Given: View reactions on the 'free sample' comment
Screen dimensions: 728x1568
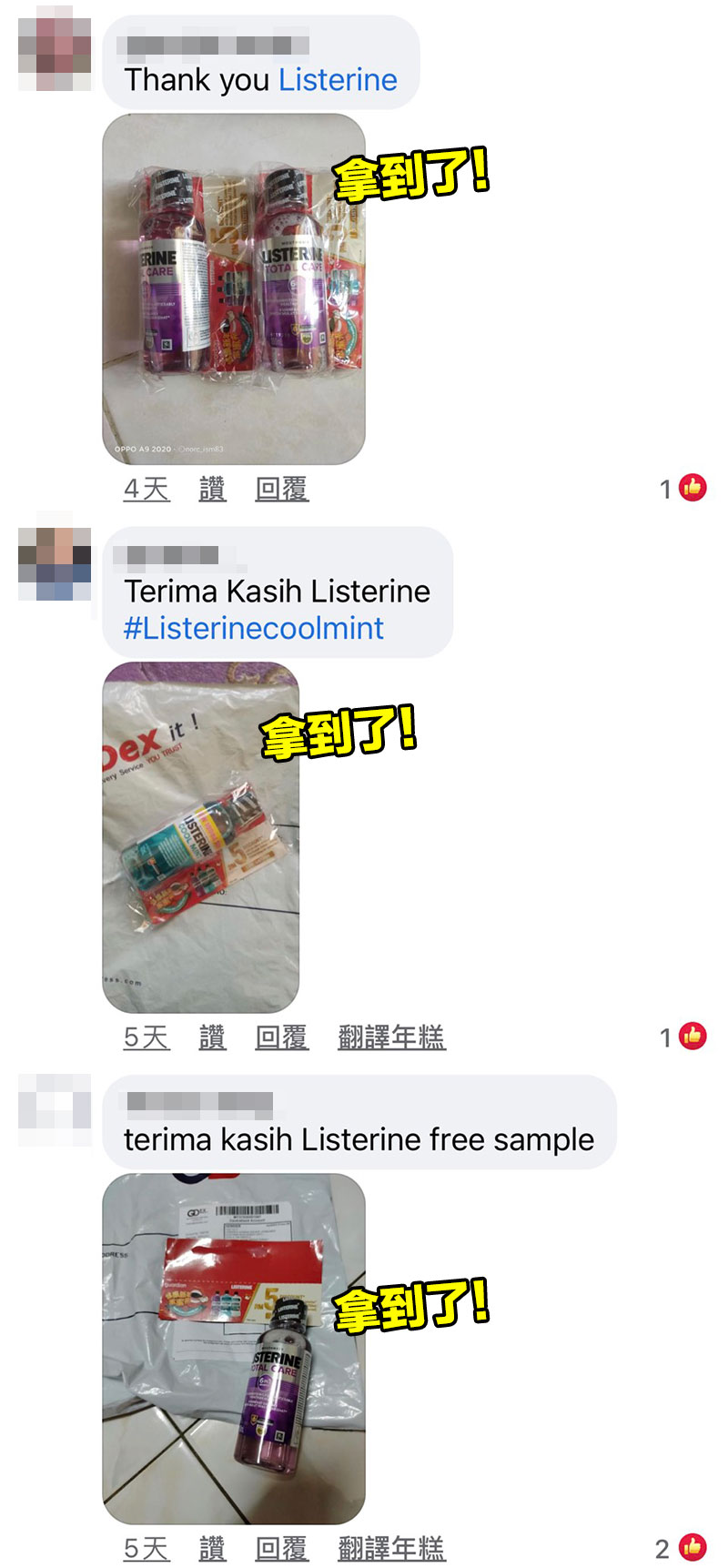Looking at the screenshot, I should (x=682, y=1548).
